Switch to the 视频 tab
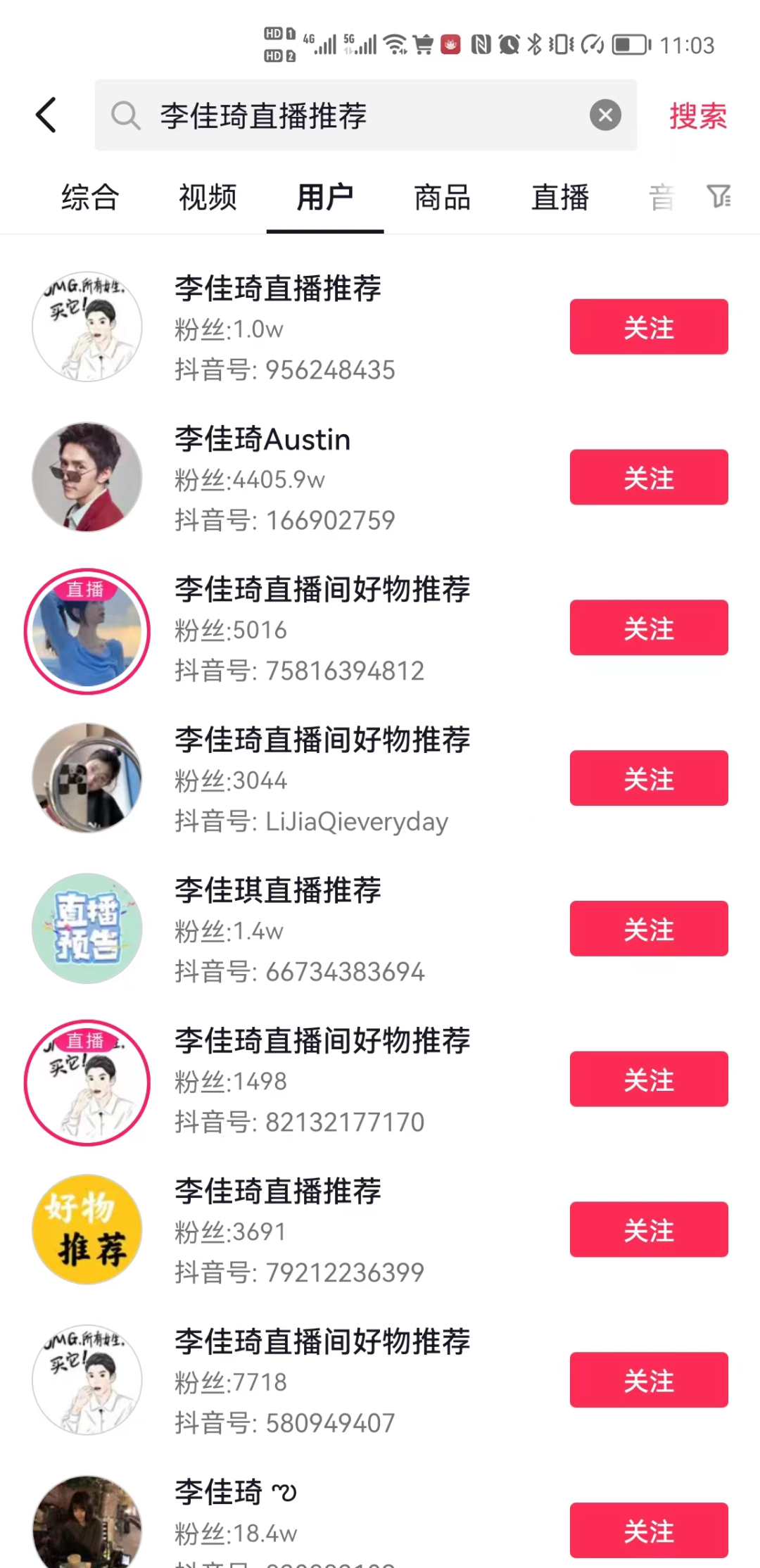 point(208,197)
